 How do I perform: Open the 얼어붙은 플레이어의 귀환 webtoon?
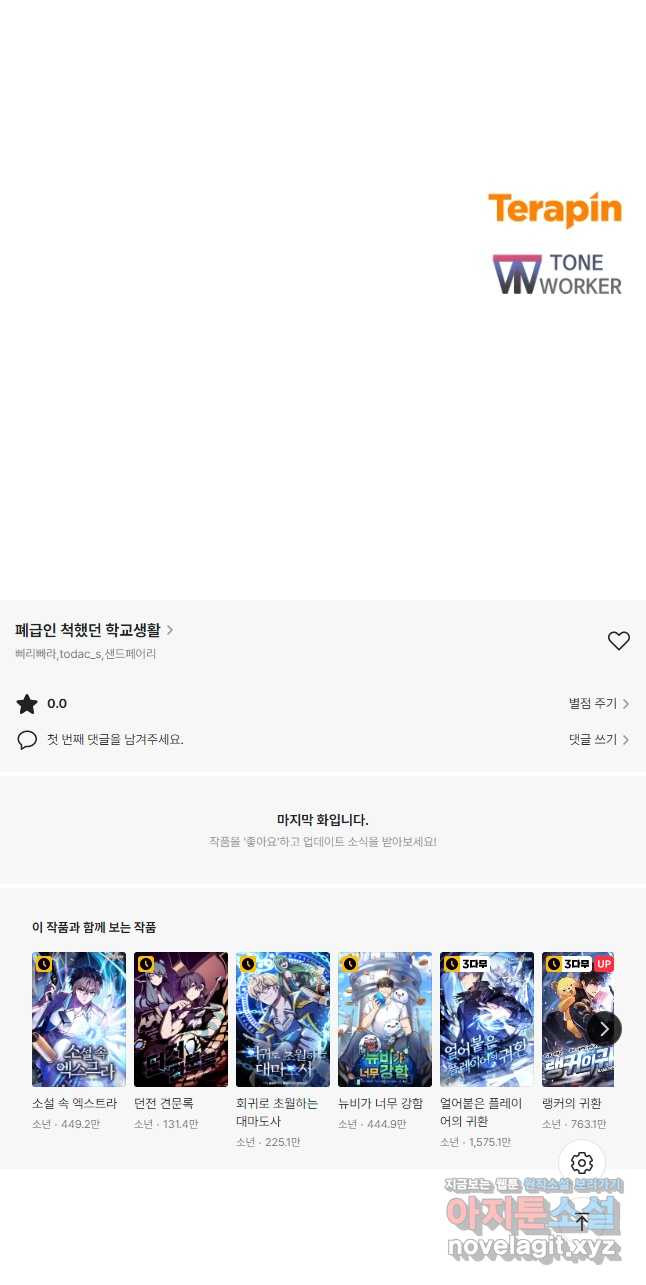(x=487, y=1019)
